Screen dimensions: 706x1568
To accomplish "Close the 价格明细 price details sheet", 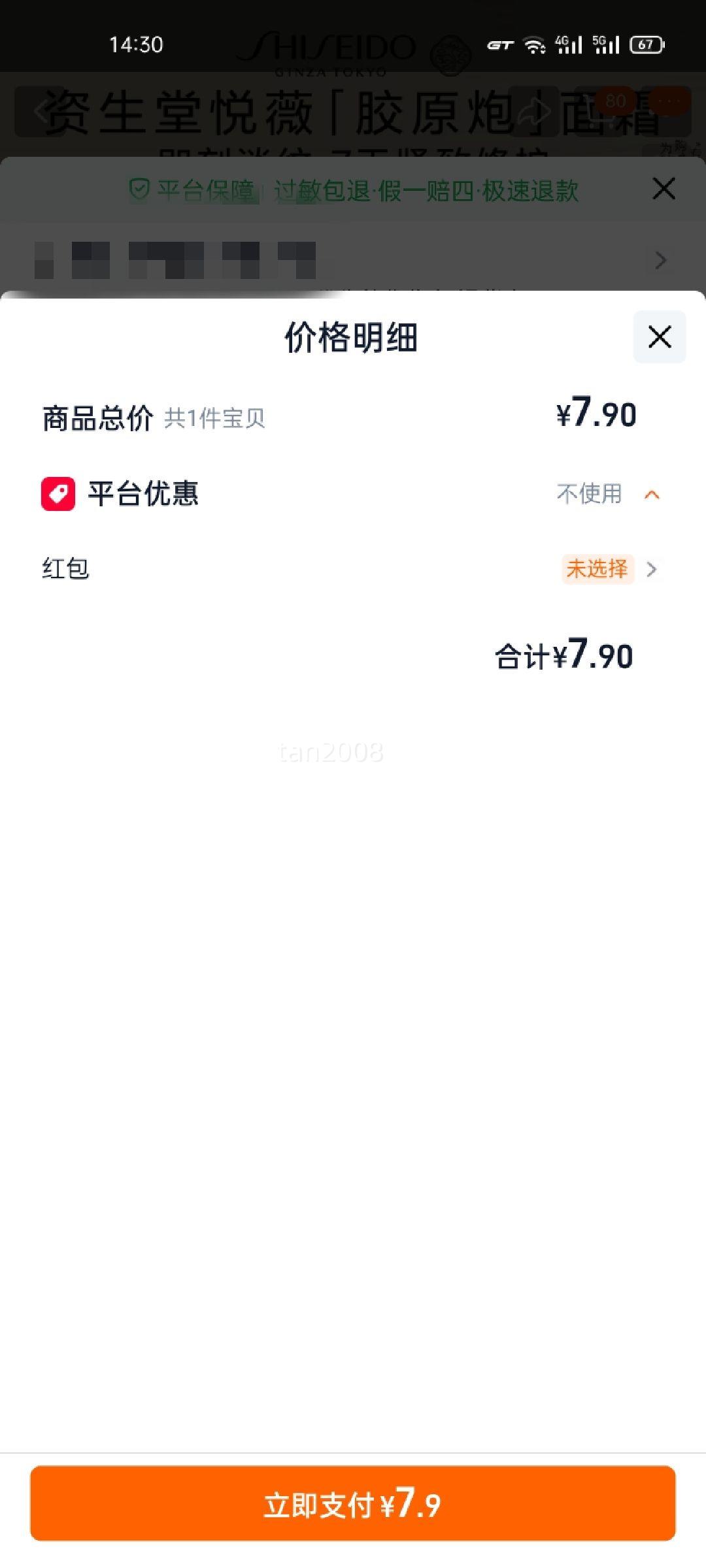I will pyautogui.click(x=659, y=337).
